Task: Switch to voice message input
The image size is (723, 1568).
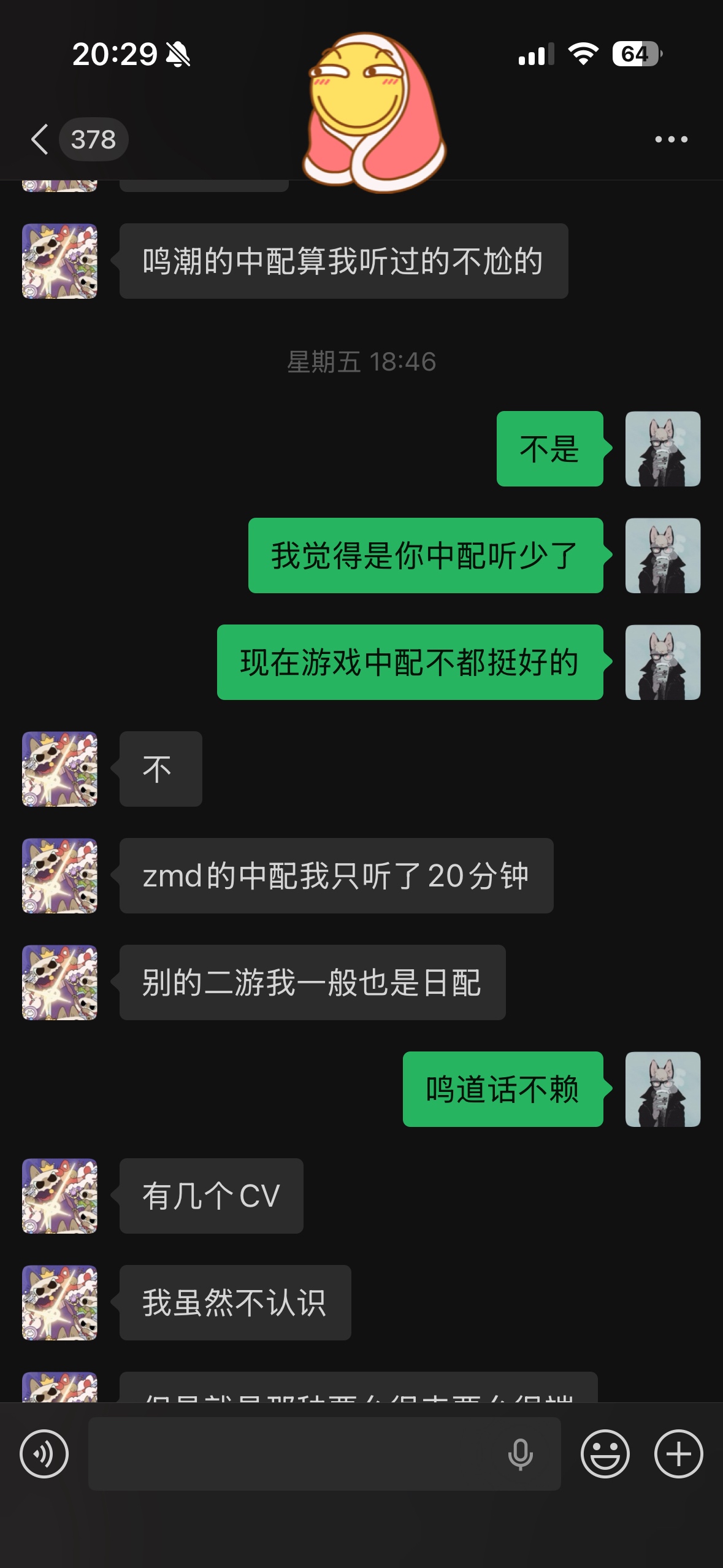Action: point(44,1453)
